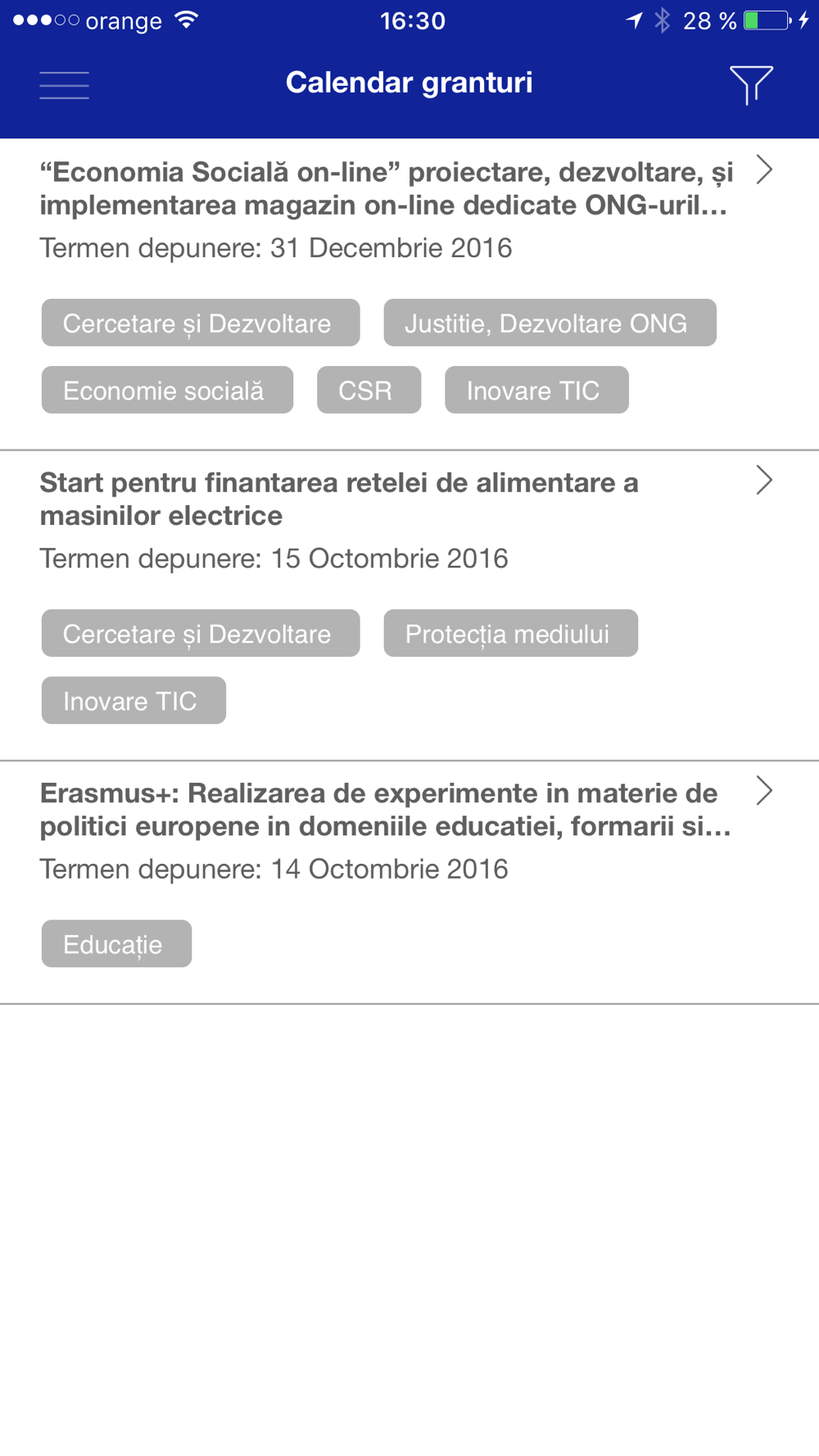Open the "Economia Socială on-line" grant
Screen dimensions: 819x1456
[x=409, y=294]
